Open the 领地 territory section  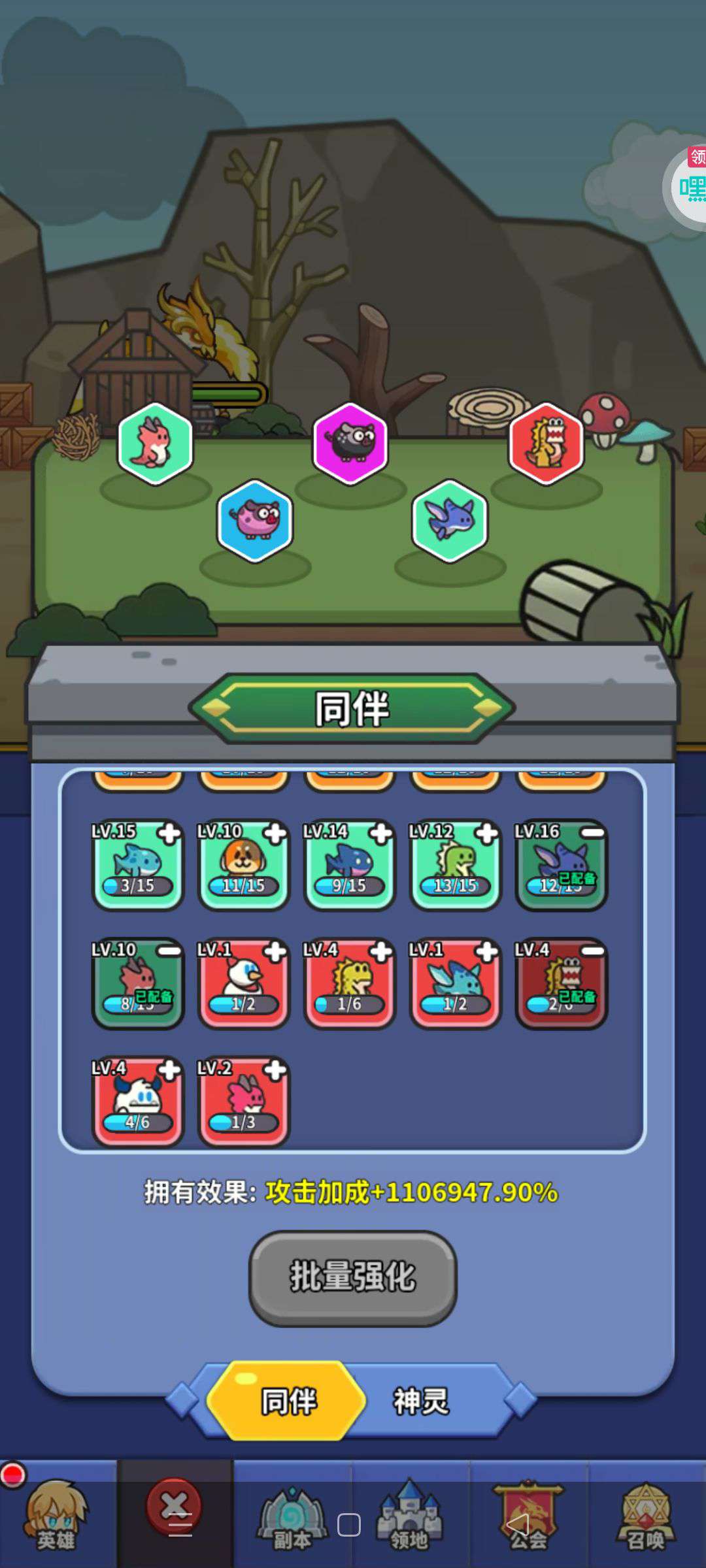409,1516
